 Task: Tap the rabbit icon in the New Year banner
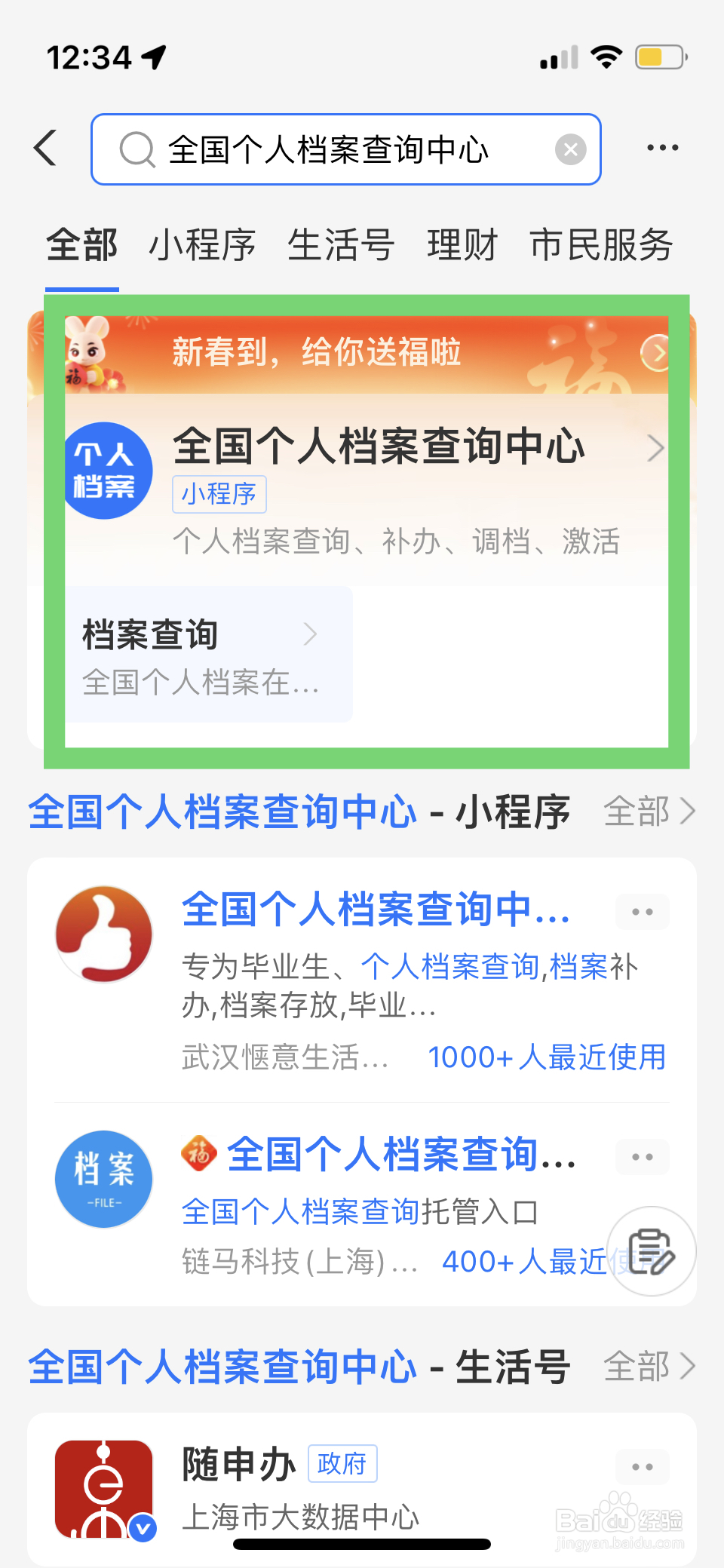[x=90, y=353]
